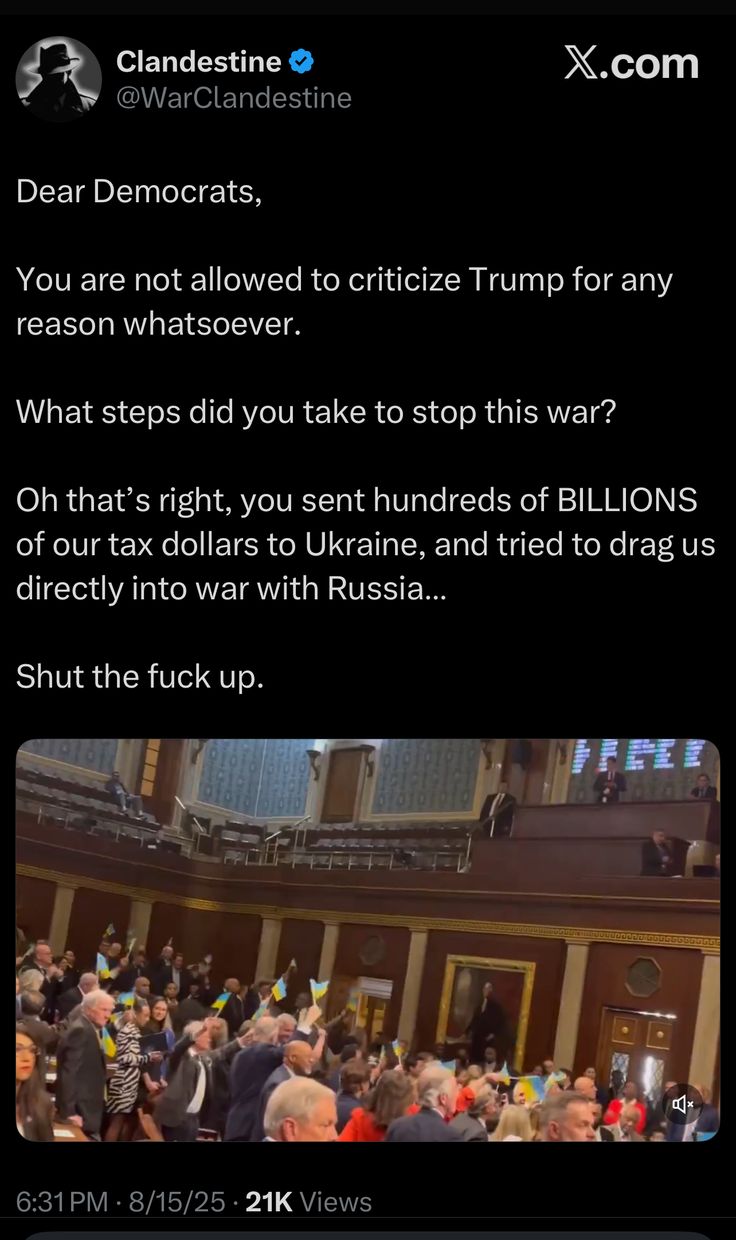Play the attached House chamber video

coord(367,940)
